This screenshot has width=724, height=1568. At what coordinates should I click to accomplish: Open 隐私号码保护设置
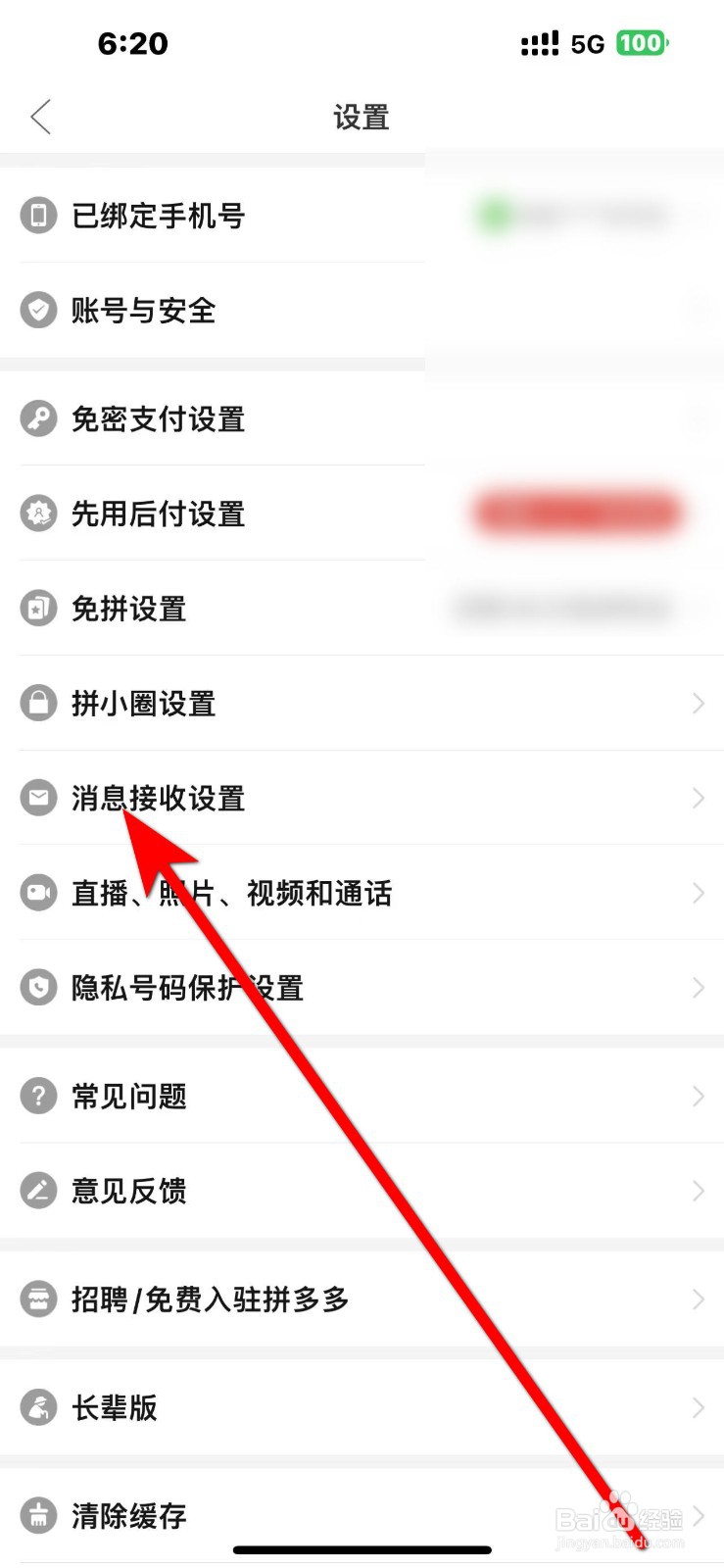coord(186,988)
